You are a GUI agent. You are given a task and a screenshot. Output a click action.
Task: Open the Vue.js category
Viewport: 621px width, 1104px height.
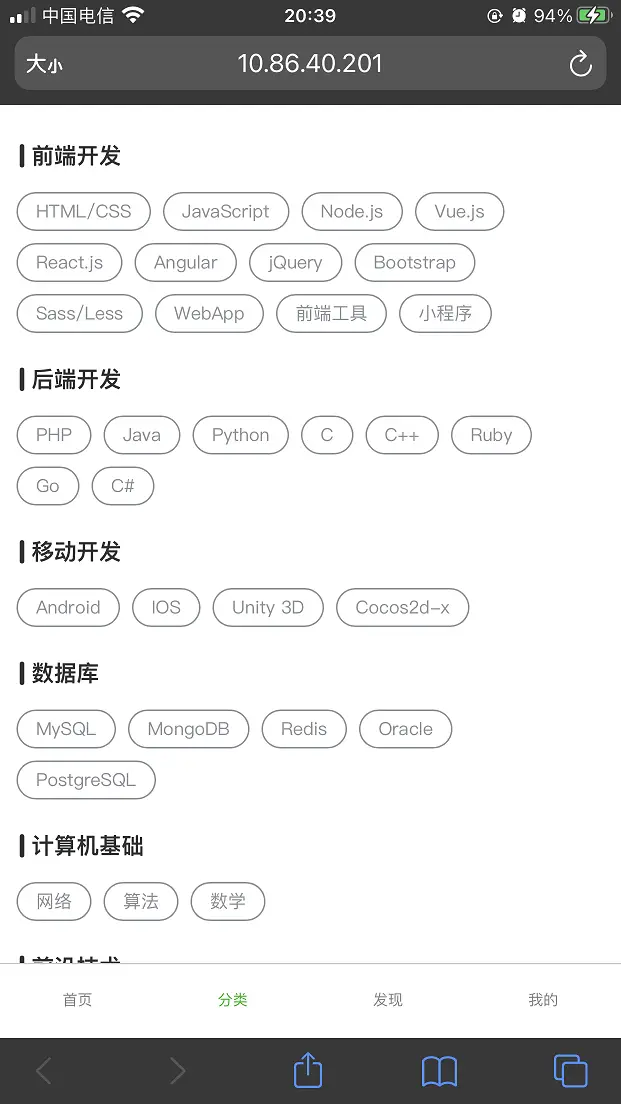460,211
